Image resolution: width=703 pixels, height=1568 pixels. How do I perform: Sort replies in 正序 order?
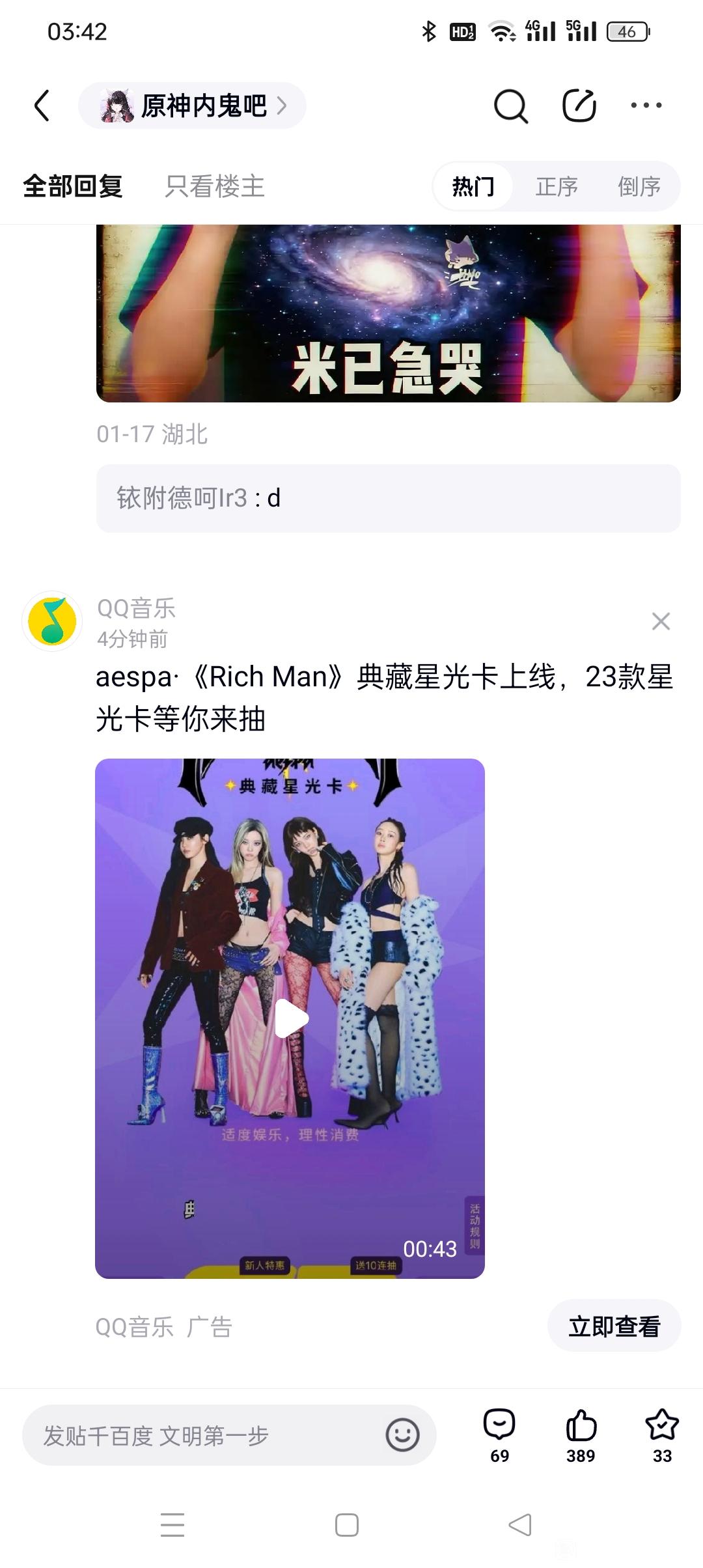pyautogui.click(x=557, y=187)
